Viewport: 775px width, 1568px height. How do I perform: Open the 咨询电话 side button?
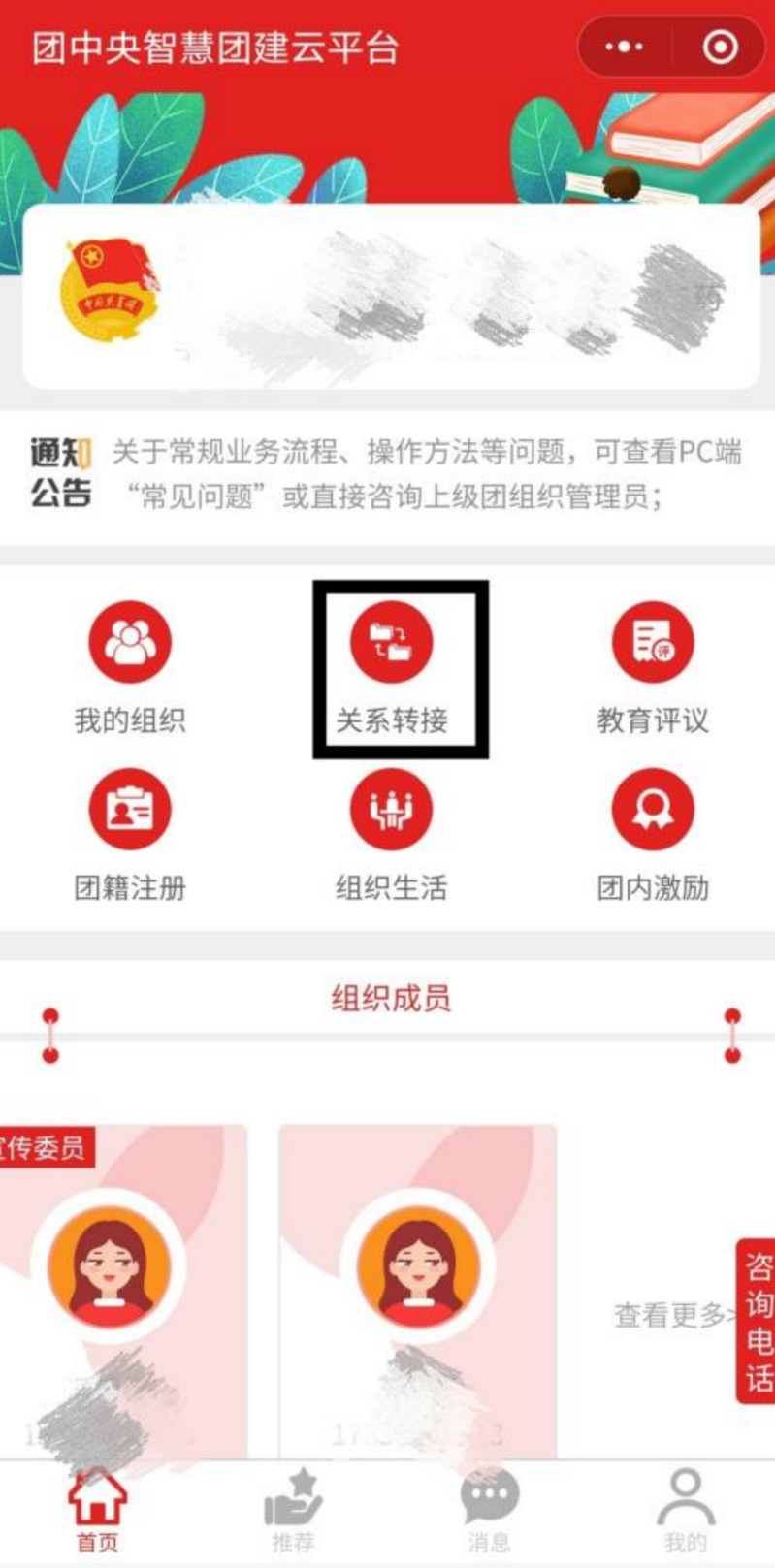[x=757, y=1321]
